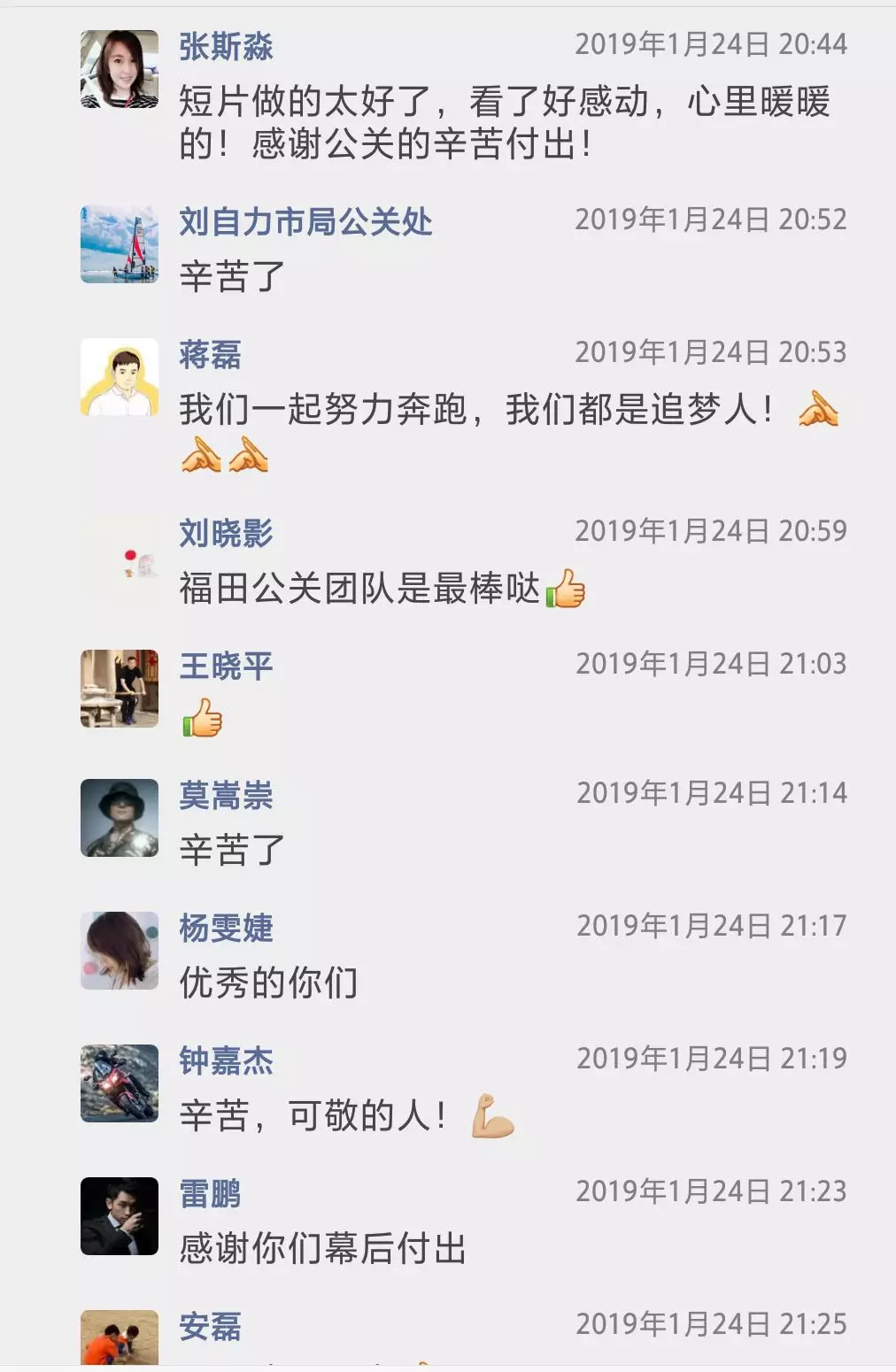Reply to the comment 感谢你们幕后付出

coord(322,1248)
